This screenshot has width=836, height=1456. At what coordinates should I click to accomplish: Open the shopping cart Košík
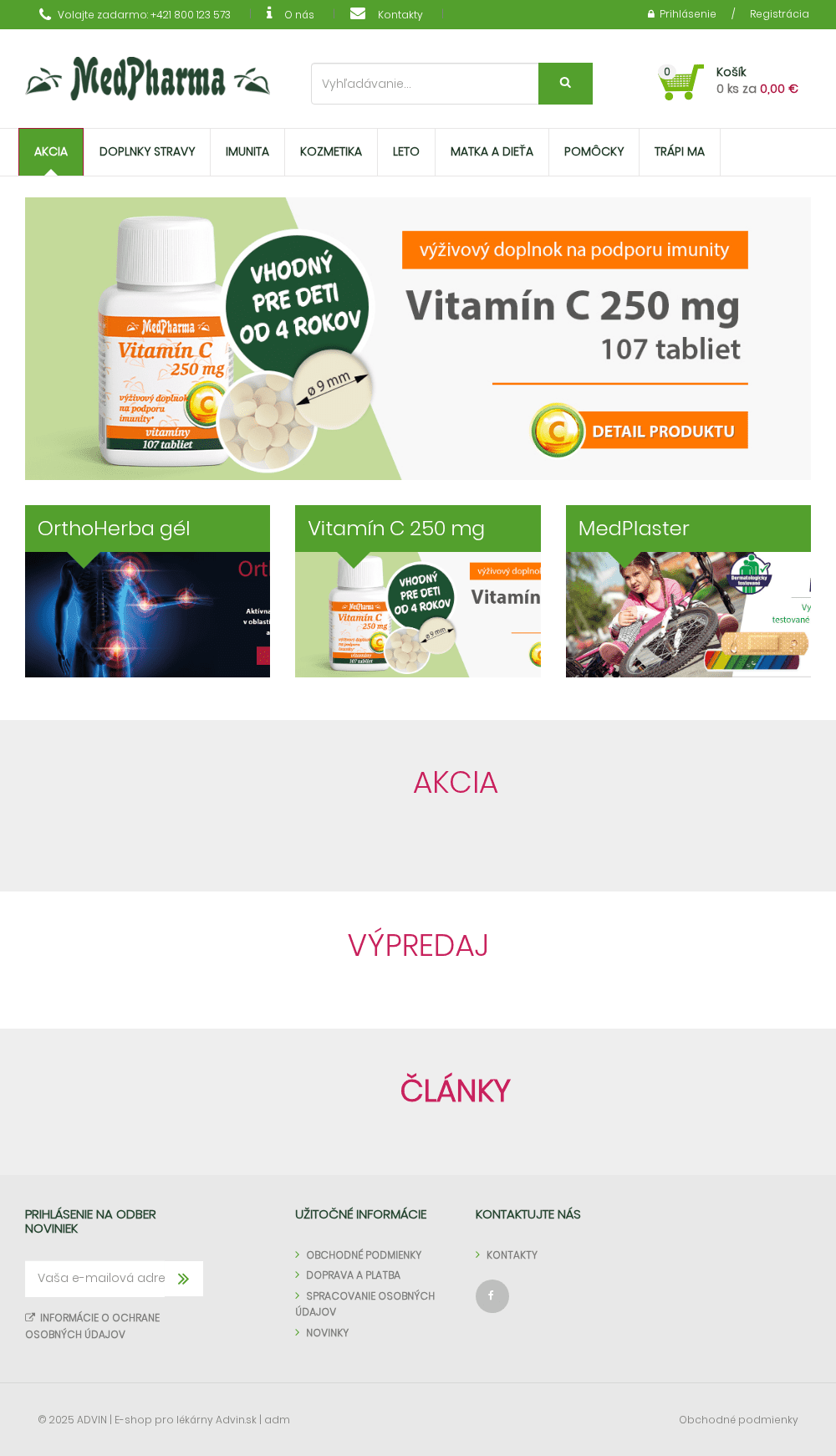pos(727,82)
